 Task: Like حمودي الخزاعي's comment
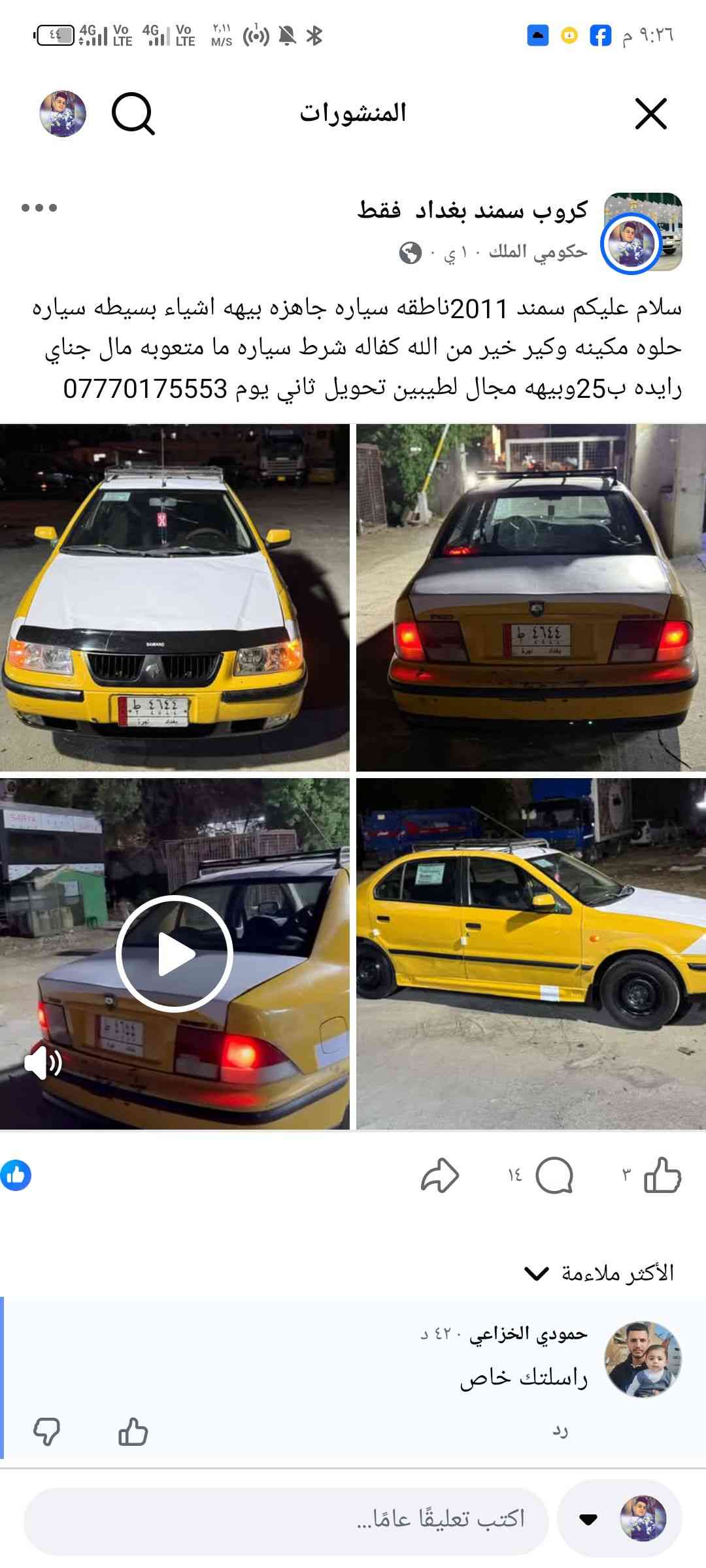click(133, 1432)
